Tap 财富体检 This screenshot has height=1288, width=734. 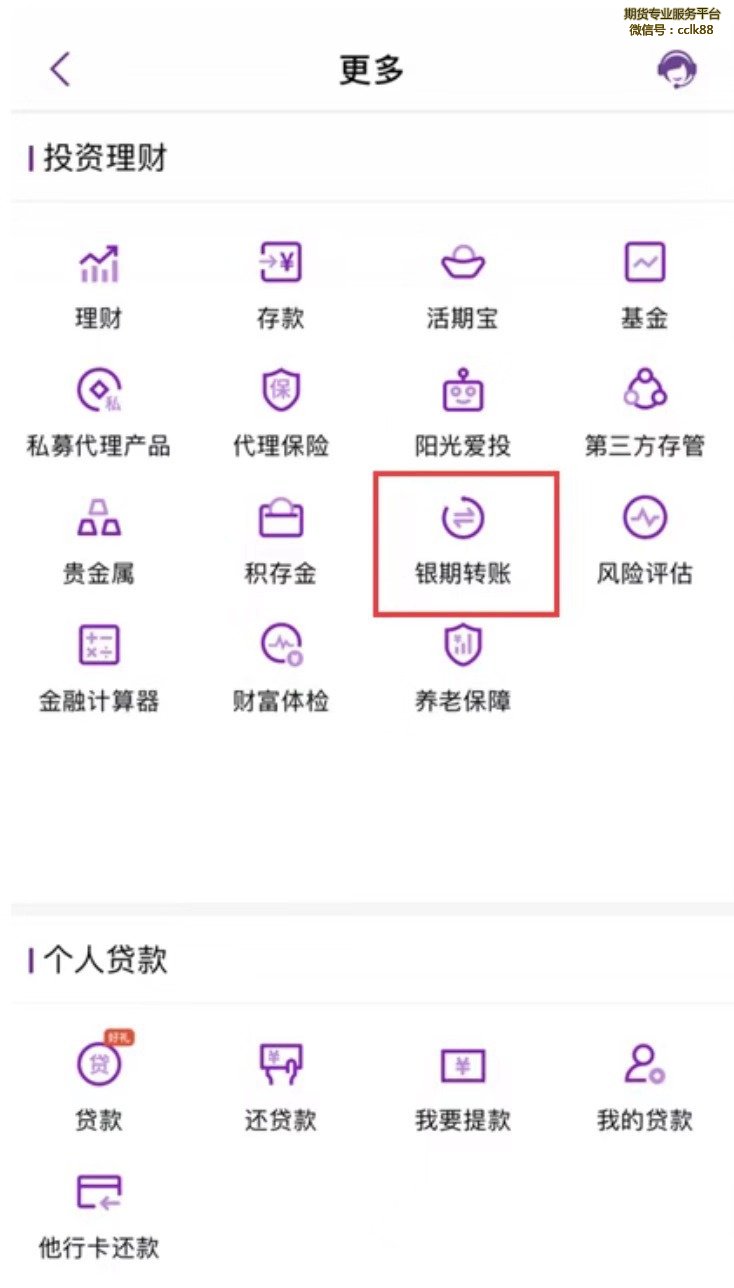(280, 667)
